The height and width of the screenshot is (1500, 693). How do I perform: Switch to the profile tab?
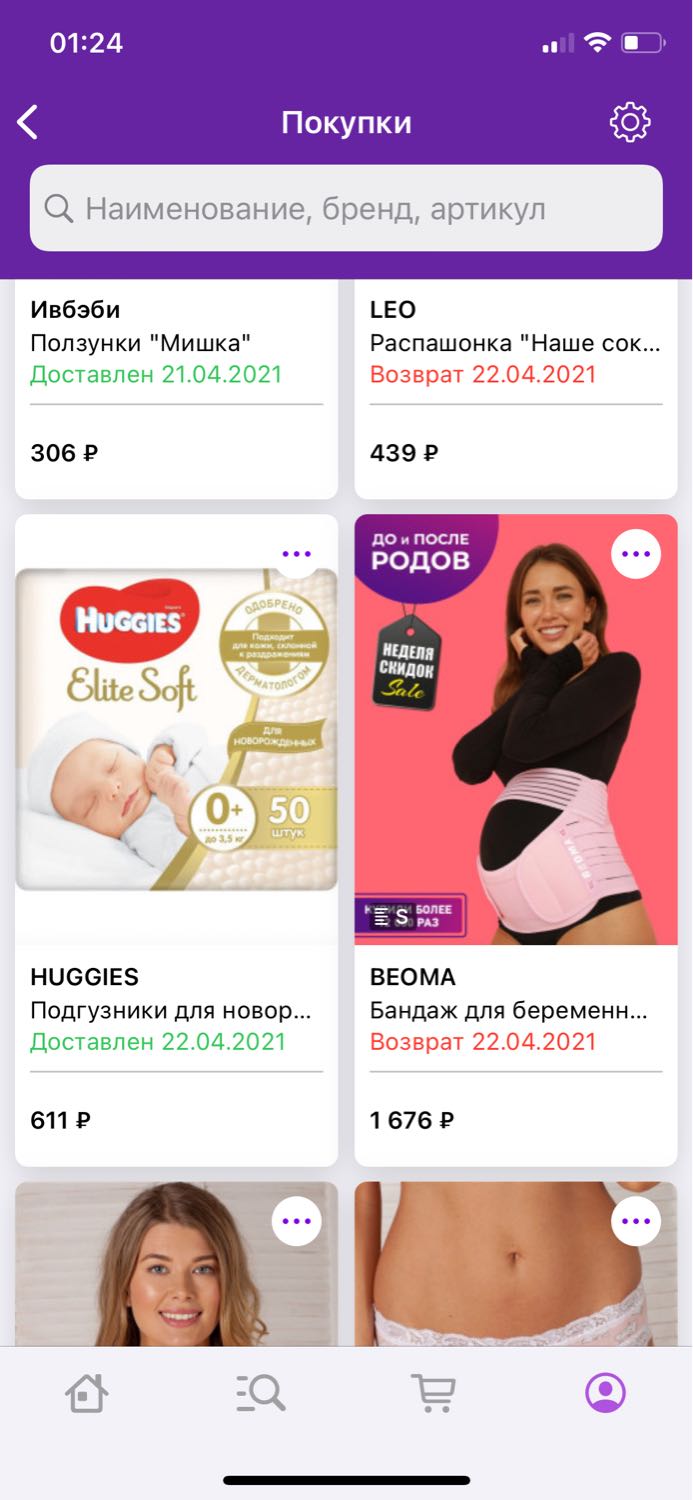pos(606,1392)
